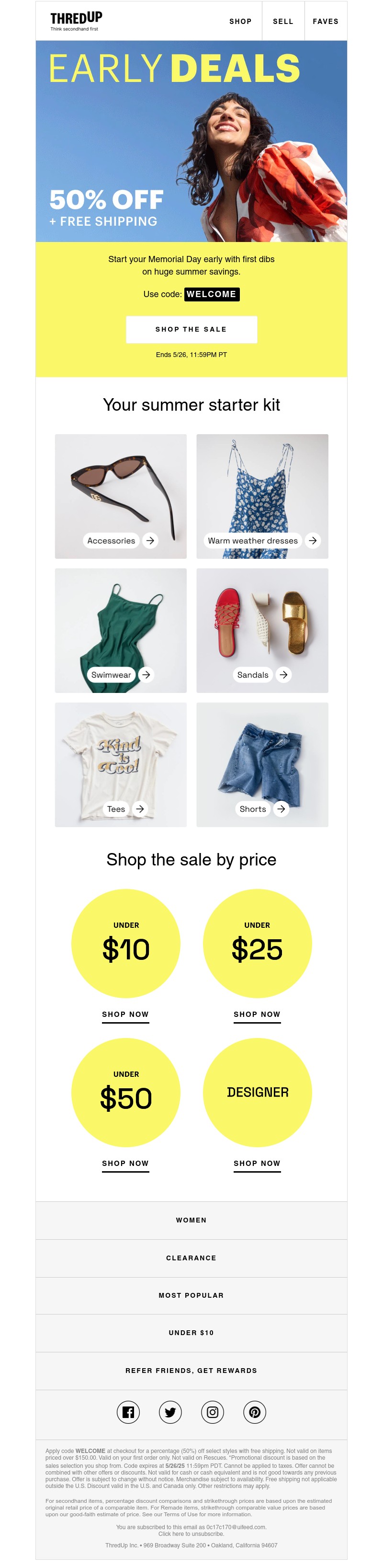Open the Shorts category tile

click(262, 764)
